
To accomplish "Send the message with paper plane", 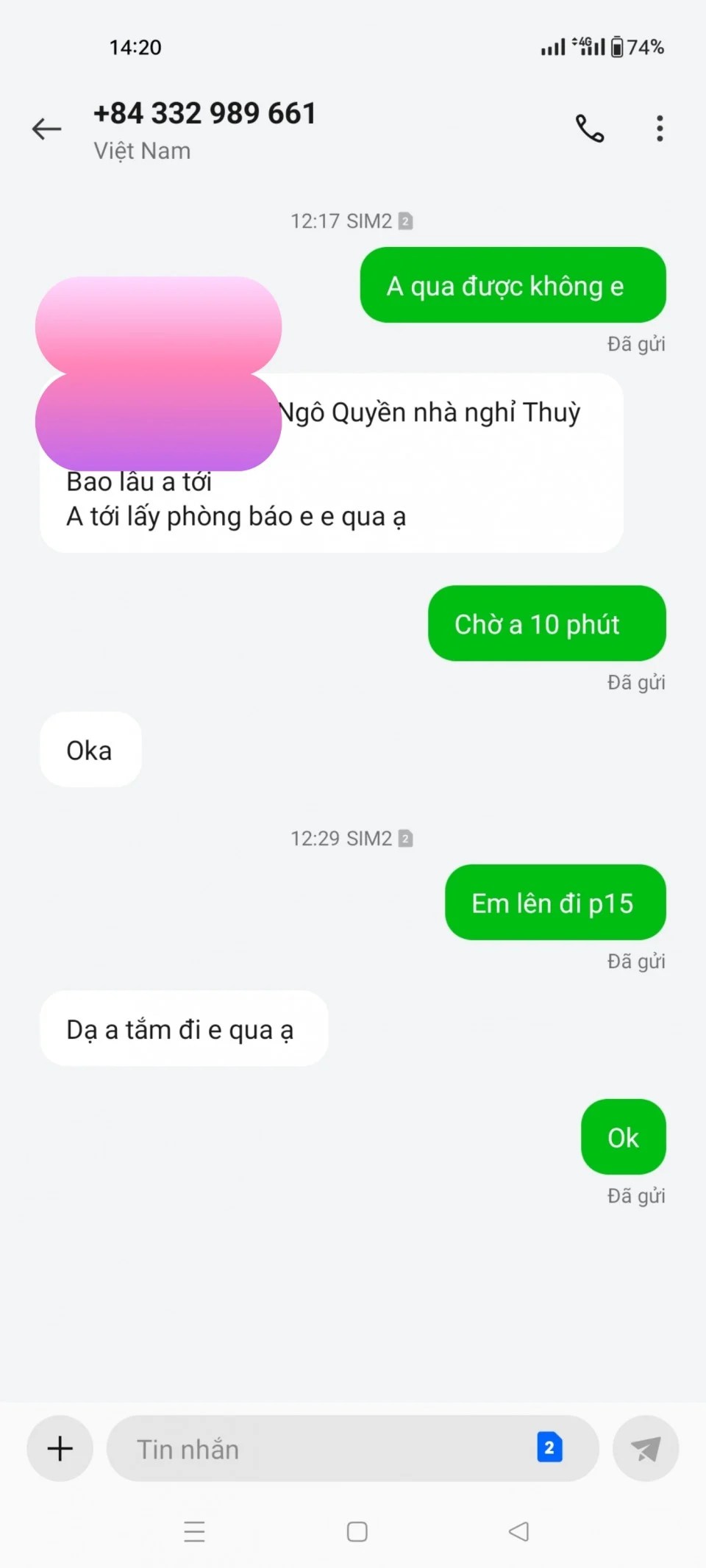I will (x=645, y=1449).
